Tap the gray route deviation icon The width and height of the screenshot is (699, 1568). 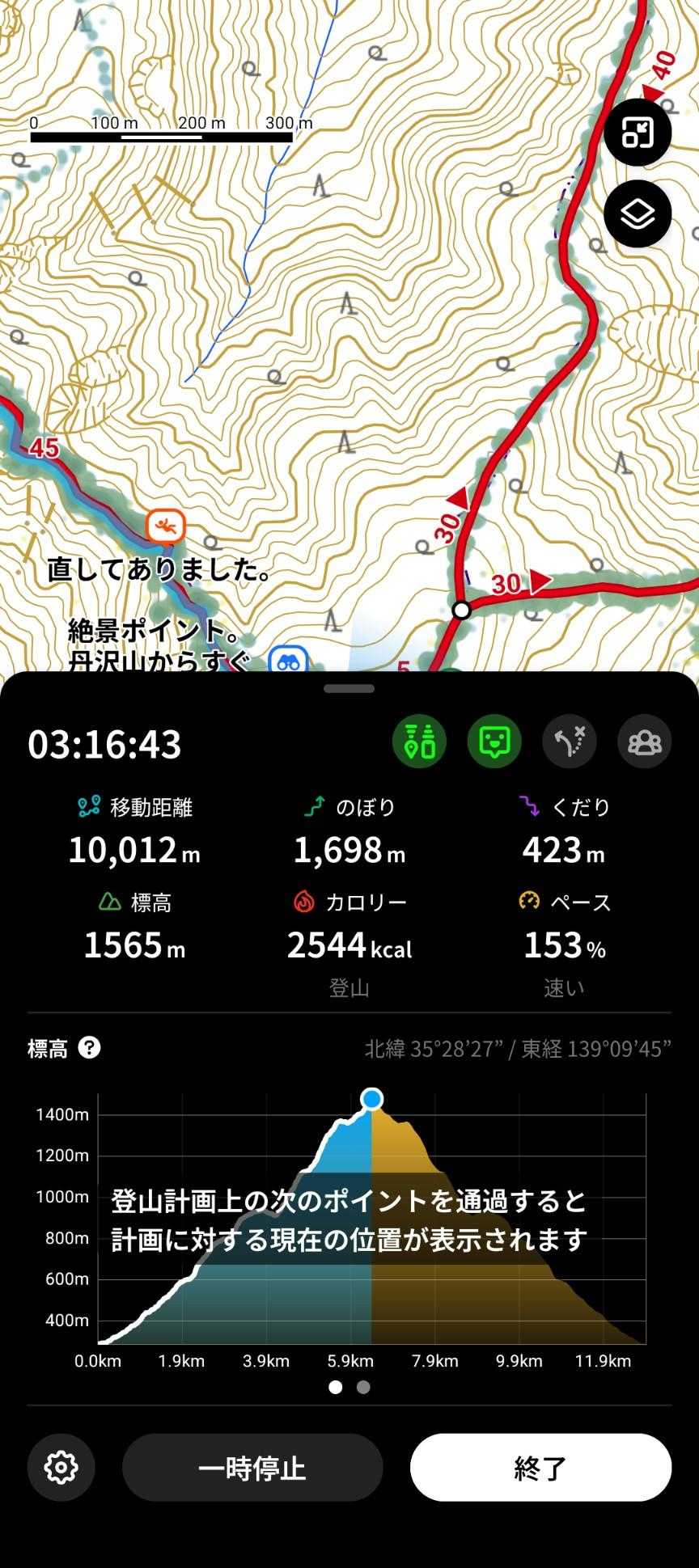point(569,741)
